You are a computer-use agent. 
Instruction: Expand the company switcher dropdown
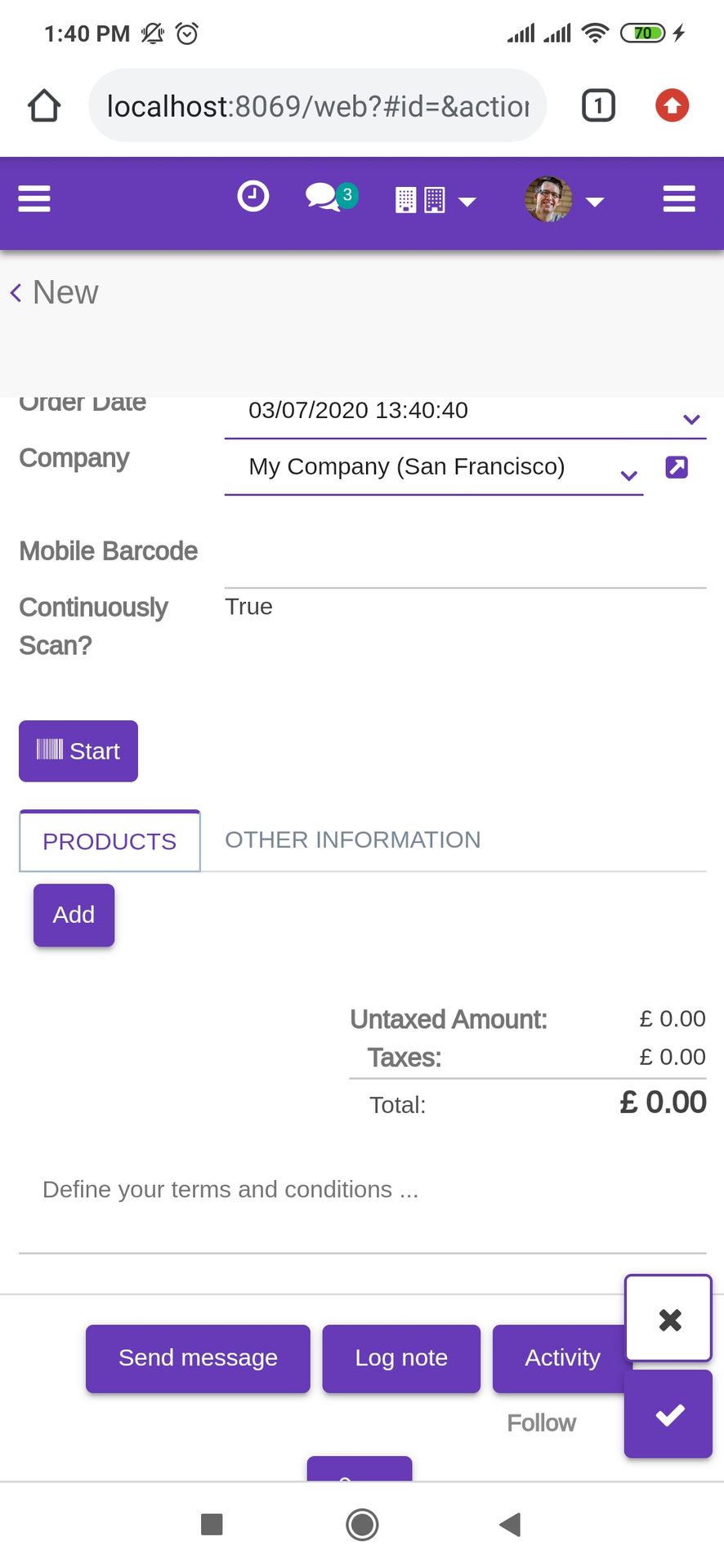coord(436,200)
